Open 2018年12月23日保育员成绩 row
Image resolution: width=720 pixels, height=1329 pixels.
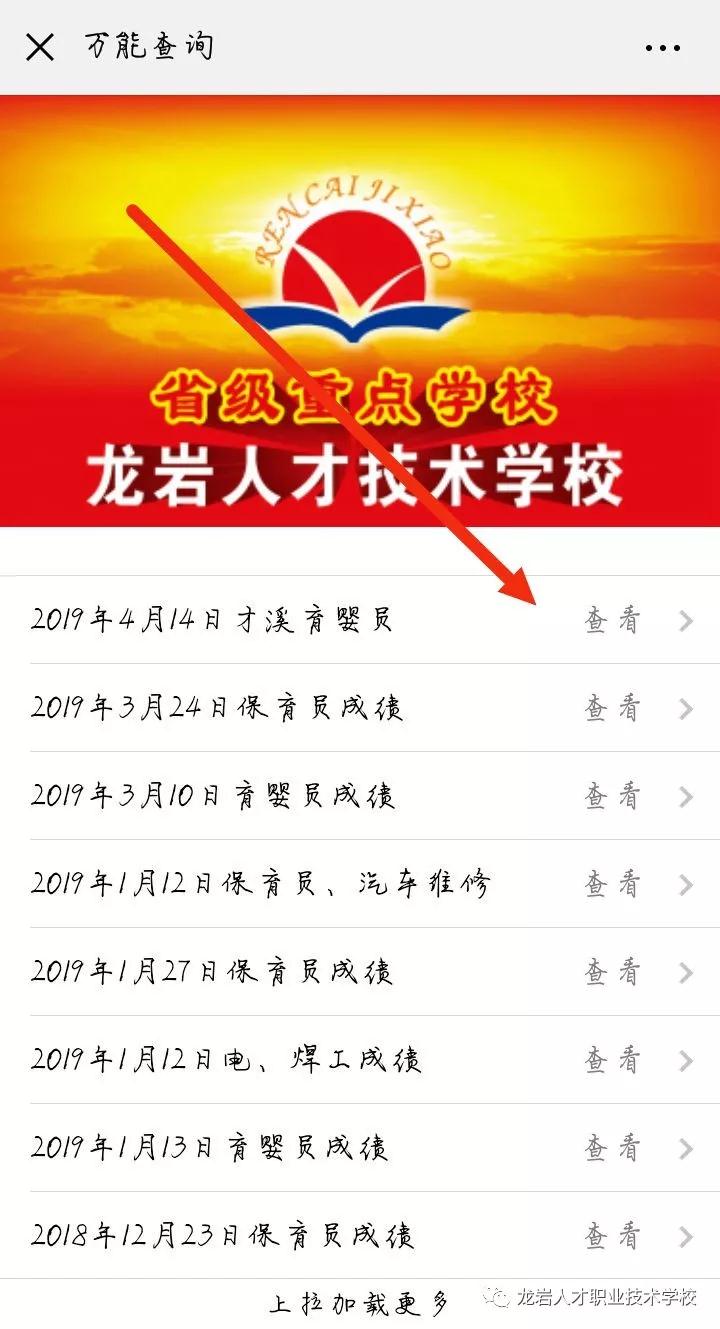[x=360, y=1236]
